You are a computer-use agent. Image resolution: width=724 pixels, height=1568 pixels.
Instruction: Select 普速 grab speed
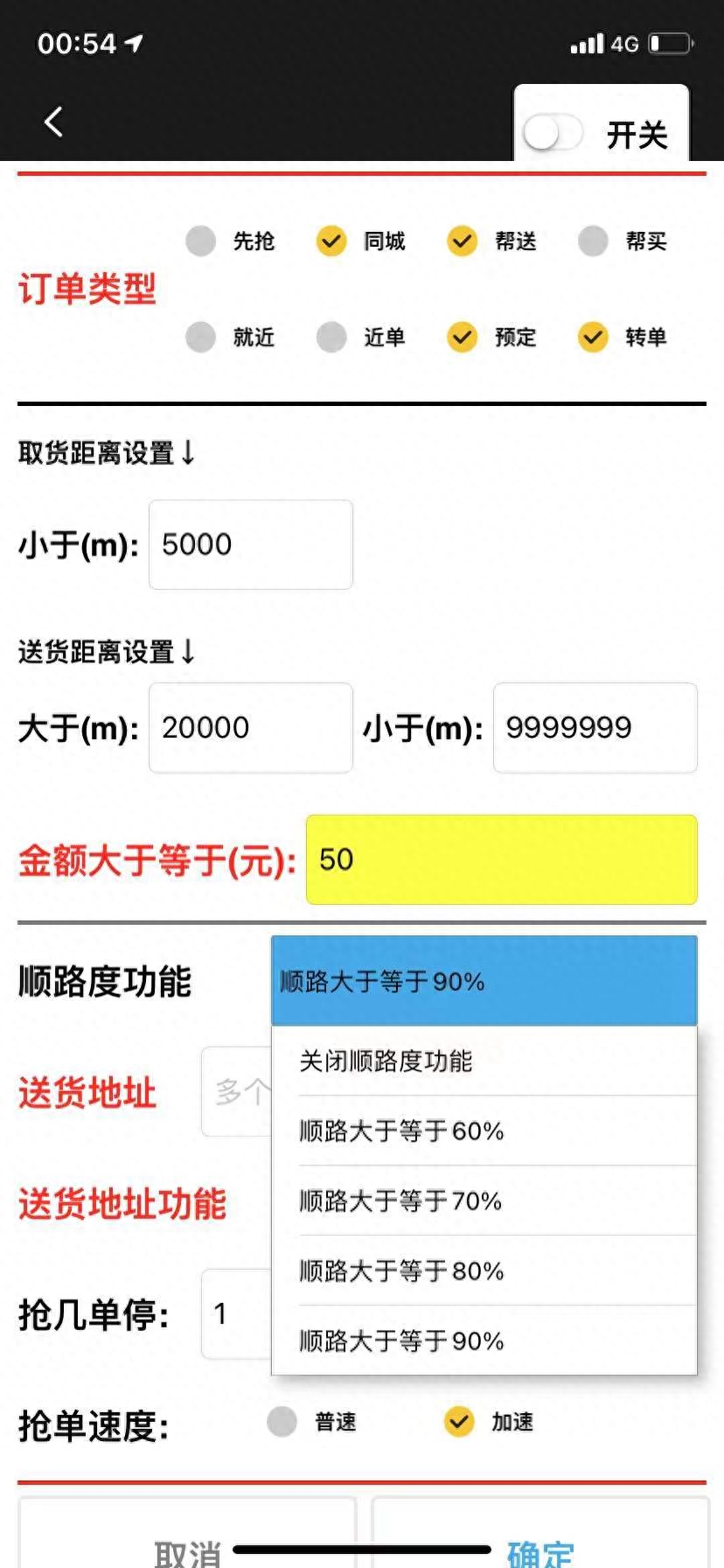282,1422
